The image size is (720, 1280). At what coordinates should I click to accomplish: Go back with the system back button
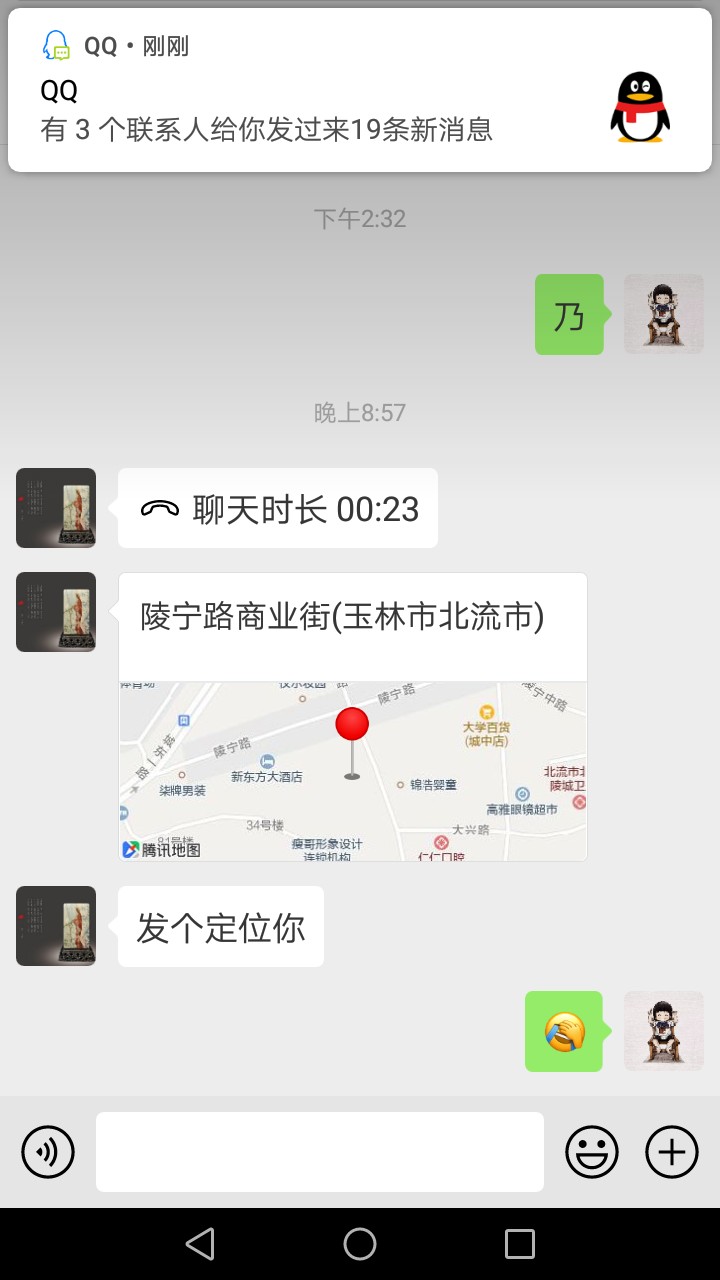pyautogui.click(x=200, y=1244)
